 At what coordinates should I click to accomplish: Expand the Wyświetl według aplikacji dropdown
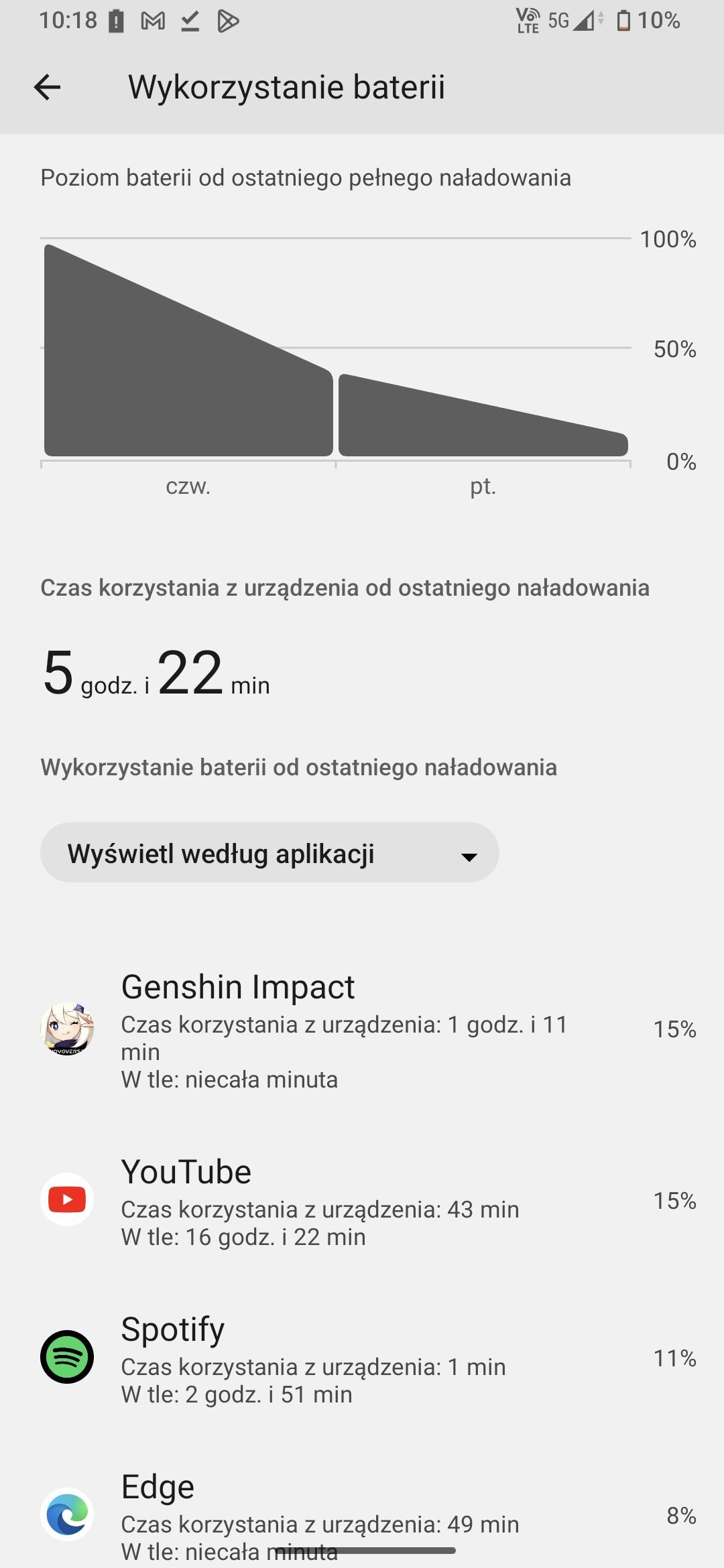[269, 852]
